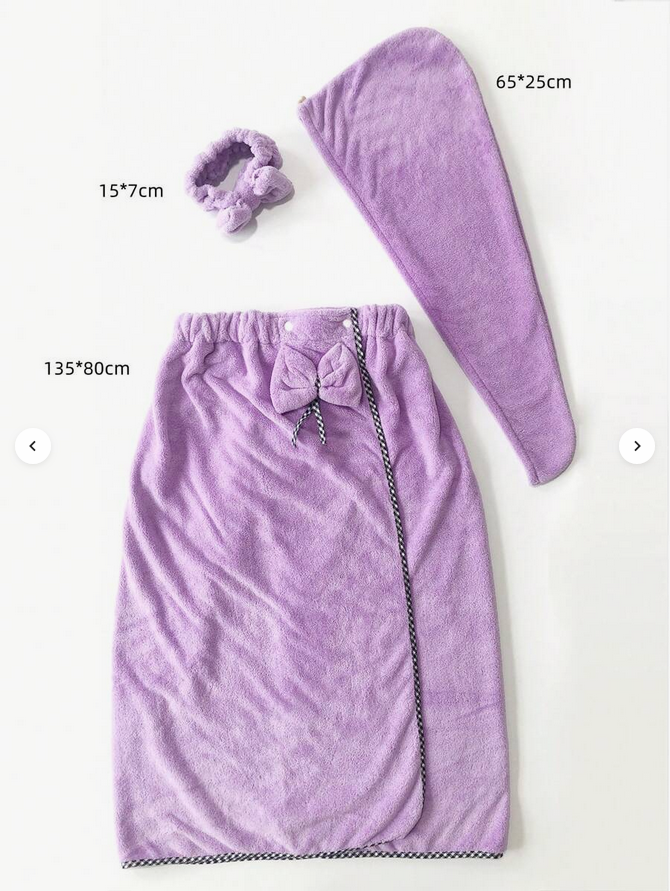
Task: Go to the previous product image
Action: click(32, 446)
